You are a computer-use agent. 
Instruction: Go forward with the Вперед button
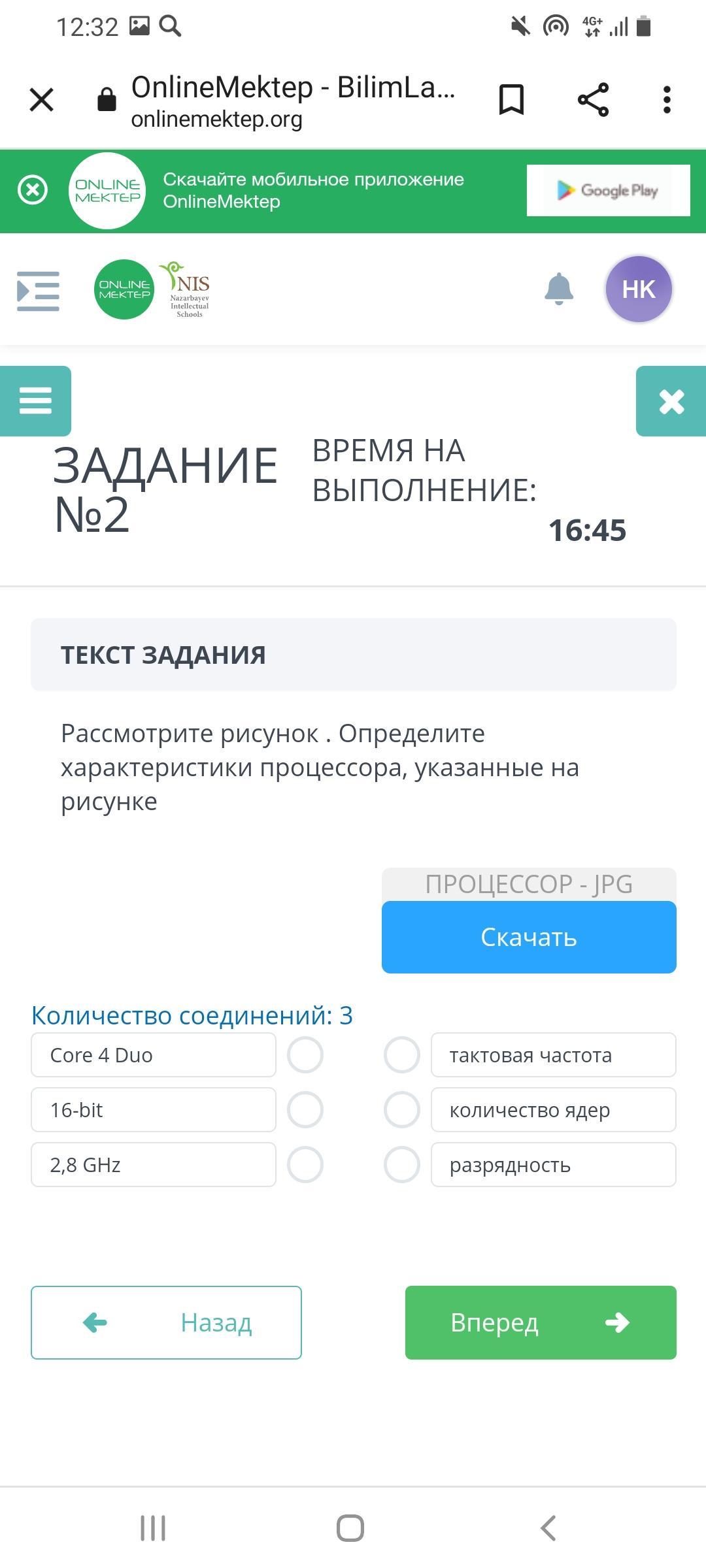[x=541, y=1322]
